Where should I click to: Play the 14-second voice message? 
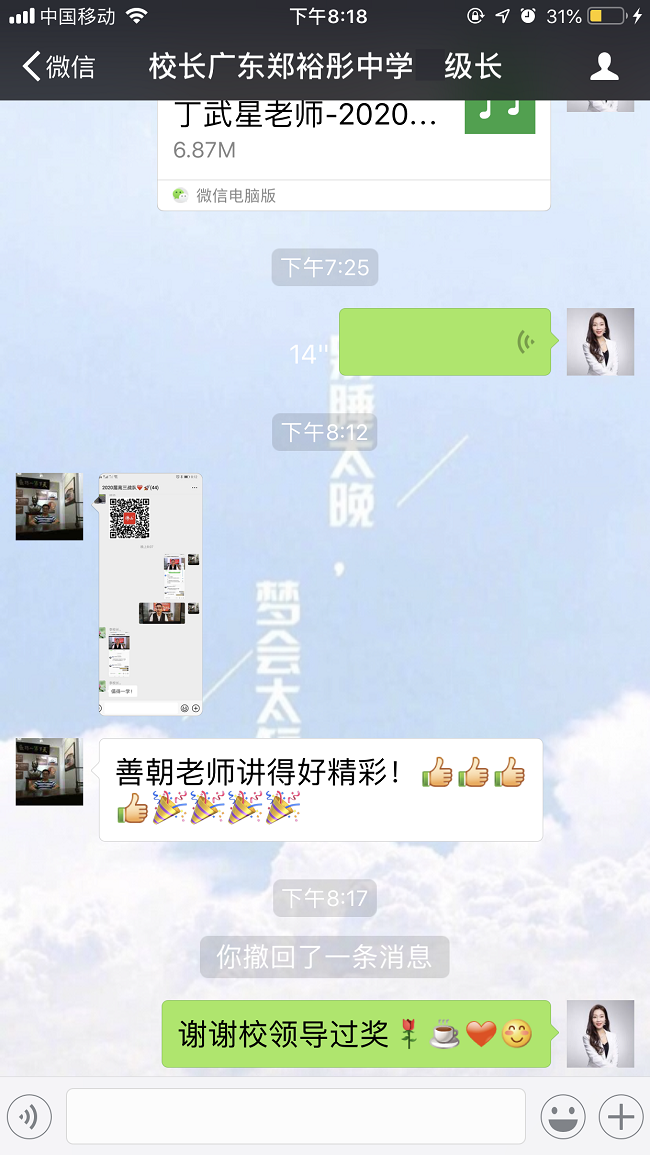tap(445, 342)
